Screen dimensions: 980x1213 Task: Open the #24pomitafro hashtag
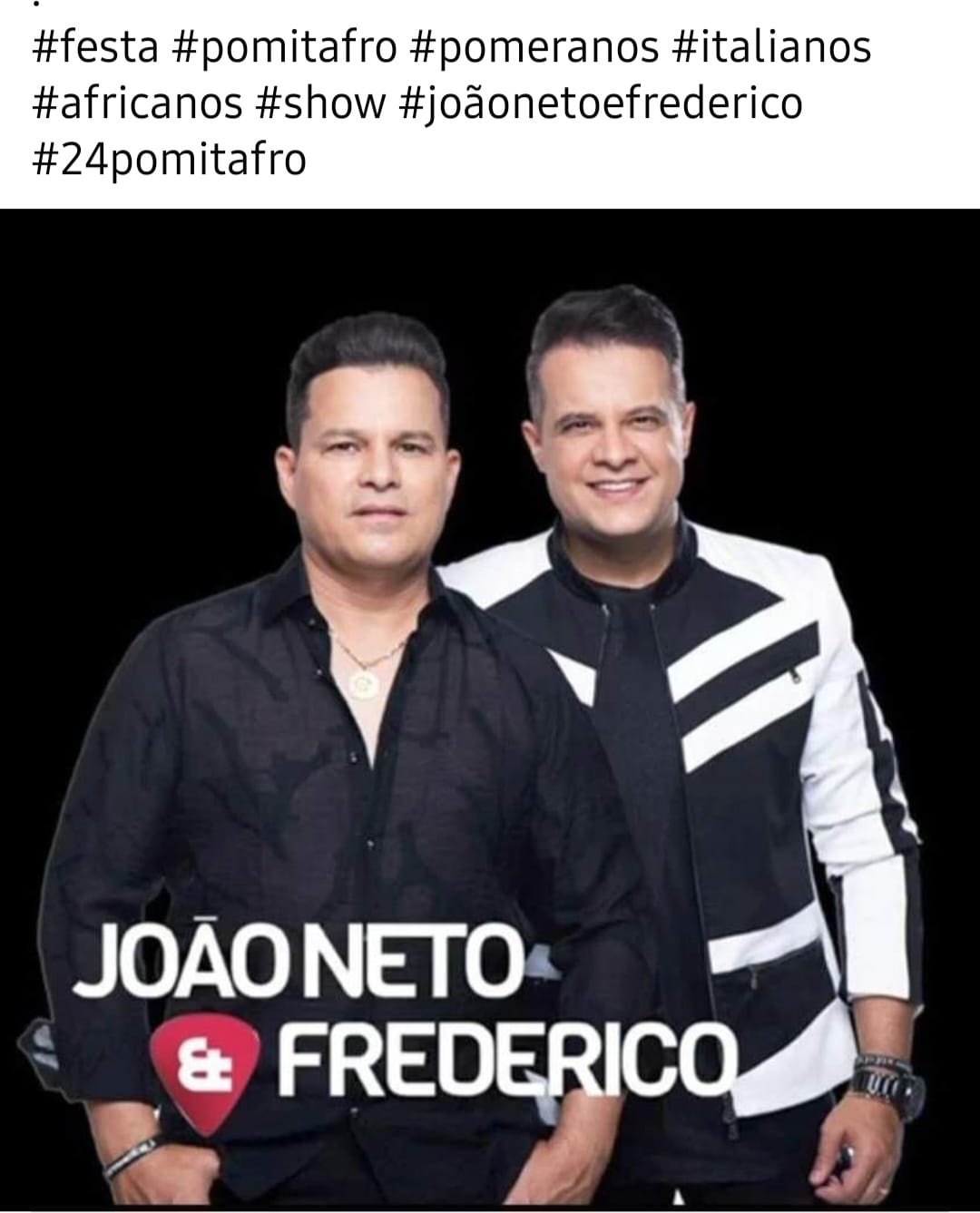click(x=169, y=160)
